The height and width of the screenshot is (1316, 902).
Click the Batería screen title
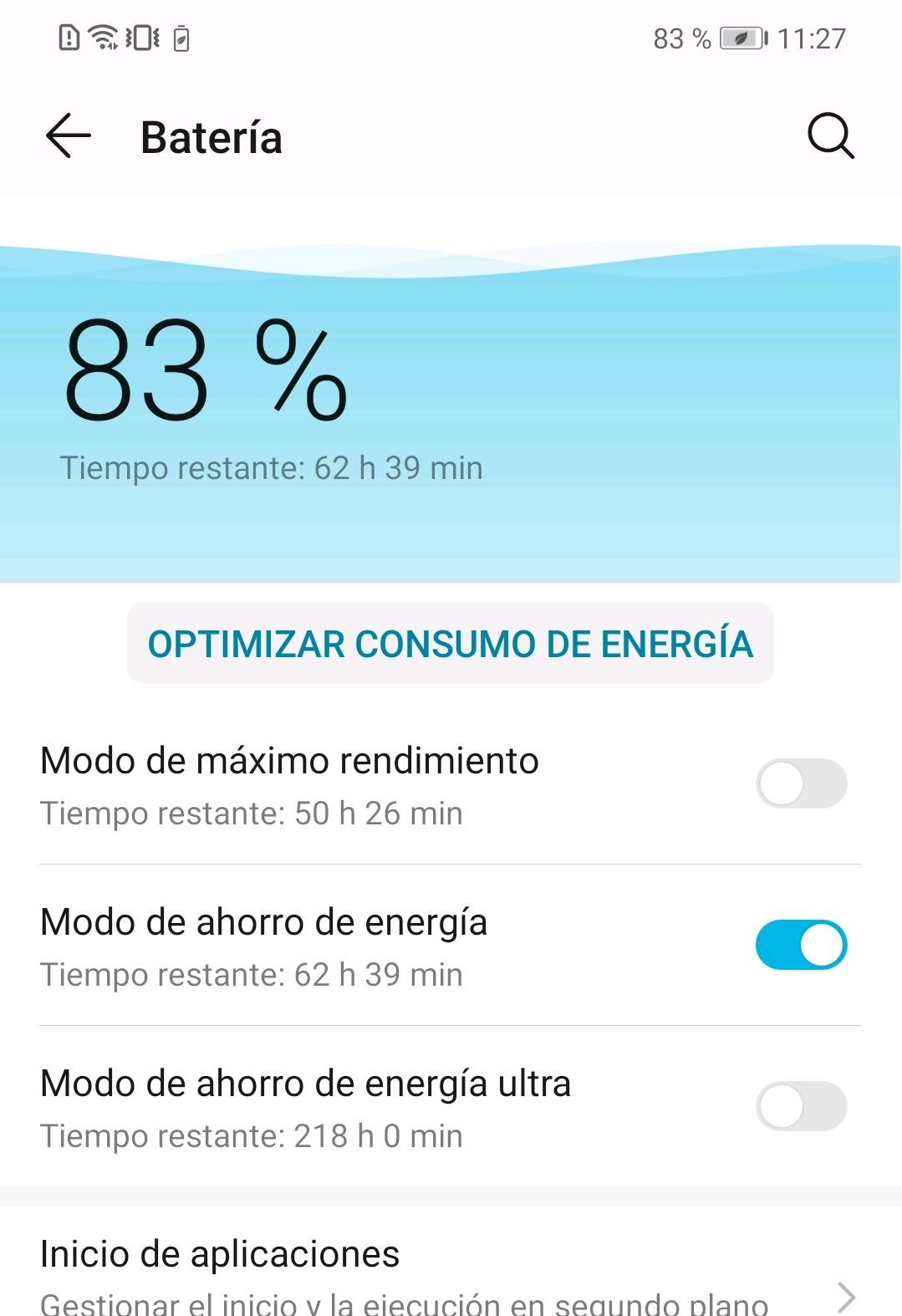point(210,137)
